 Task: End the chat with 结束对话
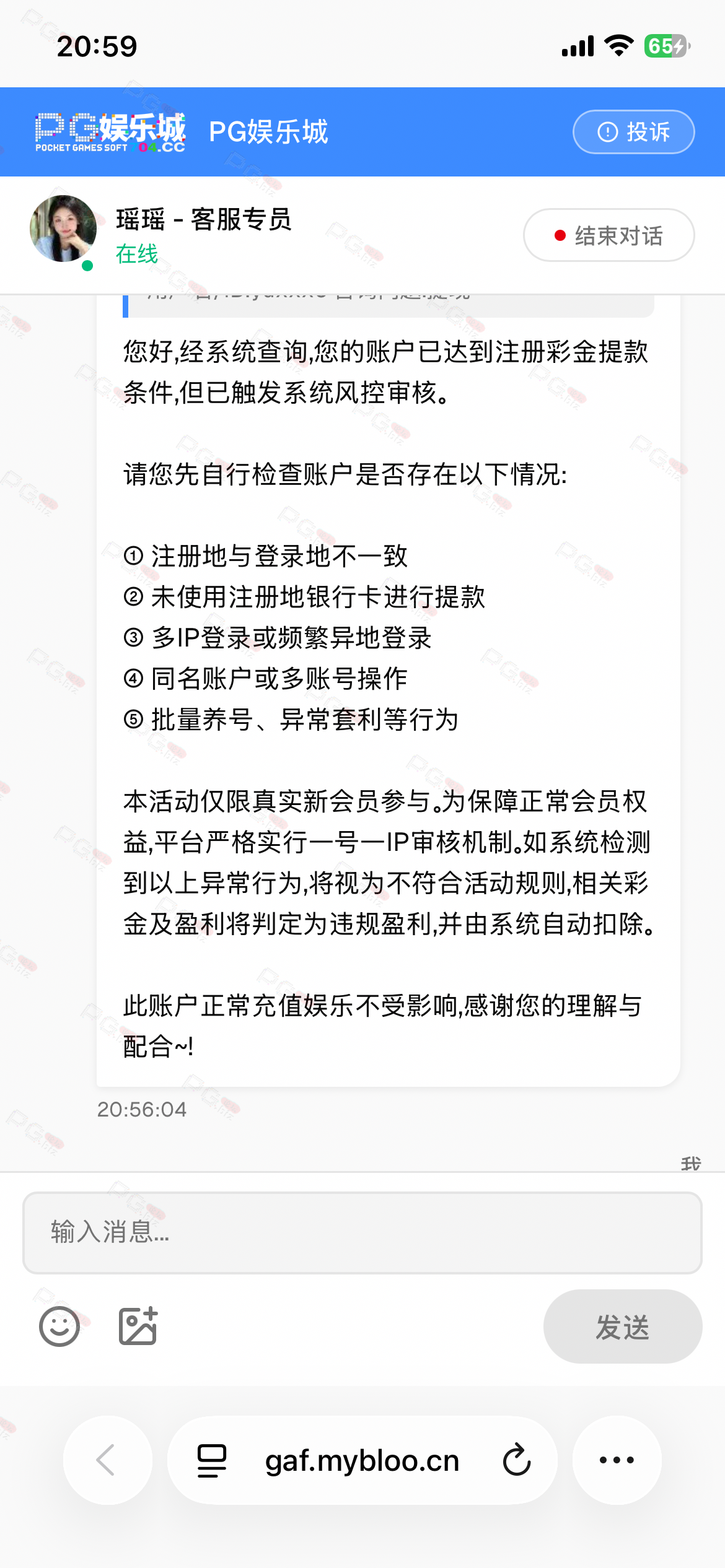pyautogui.click(x=609, y=235)
